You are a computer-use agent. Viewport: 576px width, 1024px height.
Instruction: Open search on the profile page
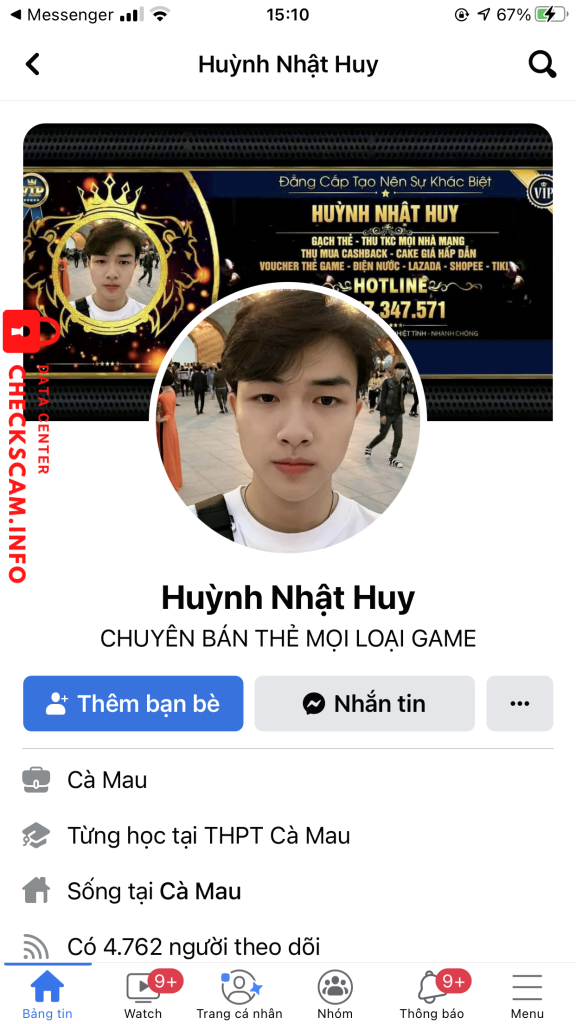coord(541,65)
